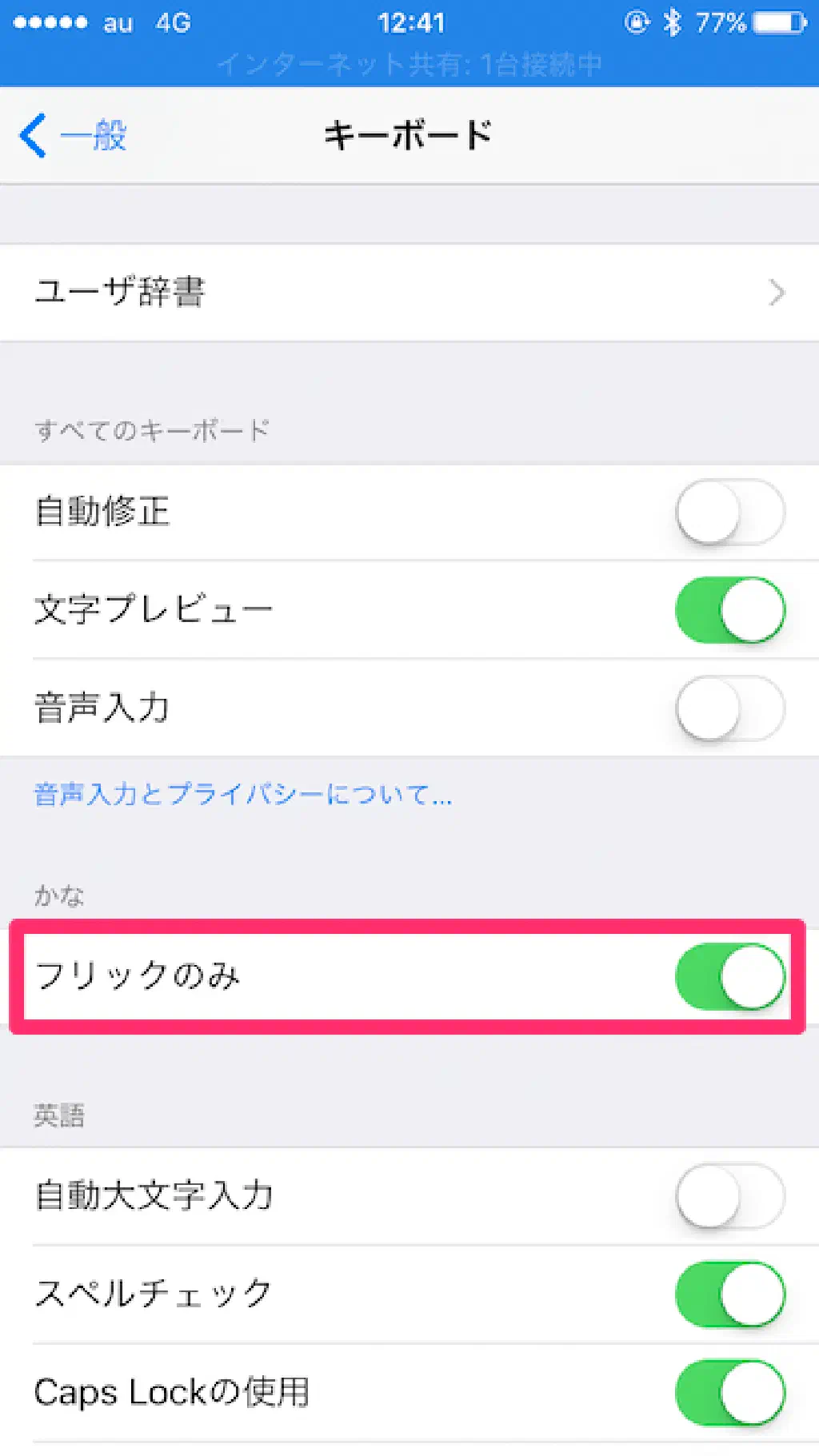Open 音声入力とプライバシーについて link
819x1456 pixels.
[242, 795]
